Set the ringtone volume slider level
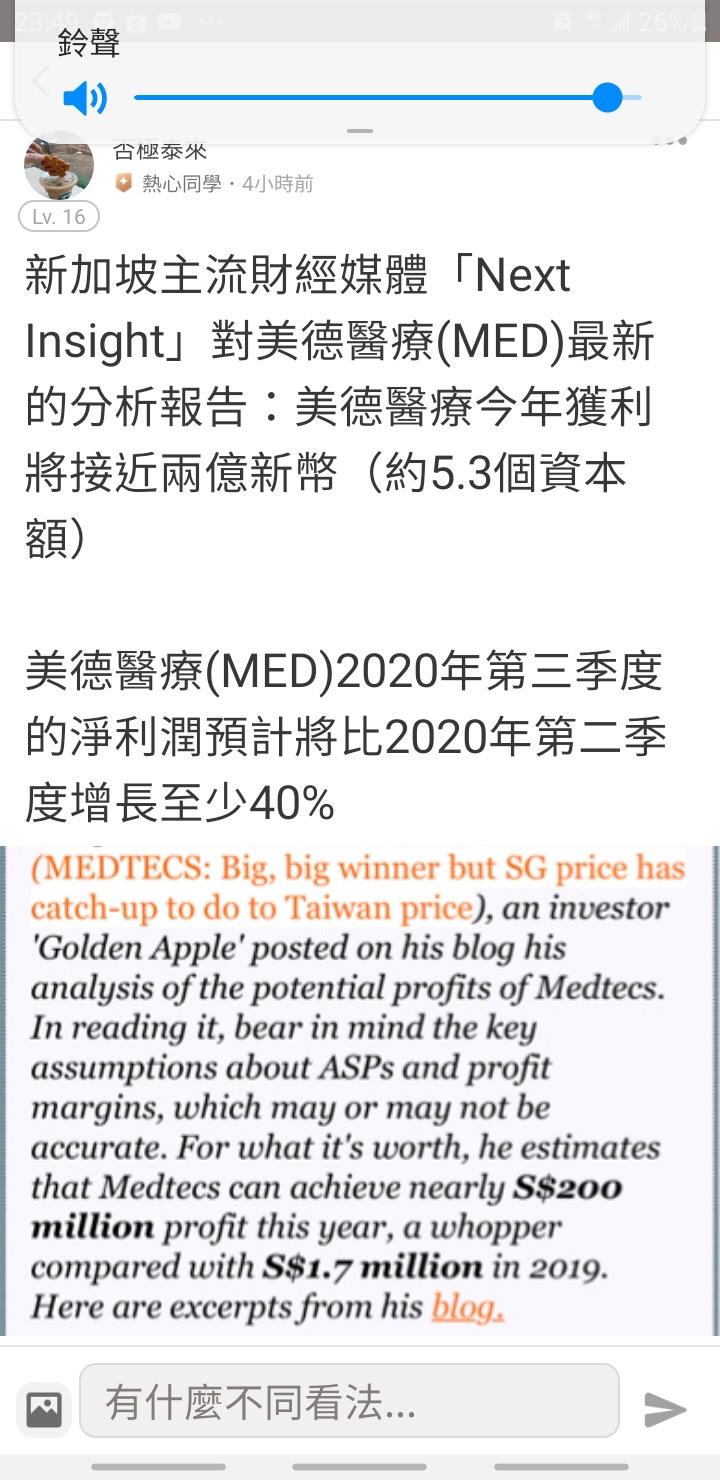The width and height of the screenshot is (720, 1480). (607, 98)
